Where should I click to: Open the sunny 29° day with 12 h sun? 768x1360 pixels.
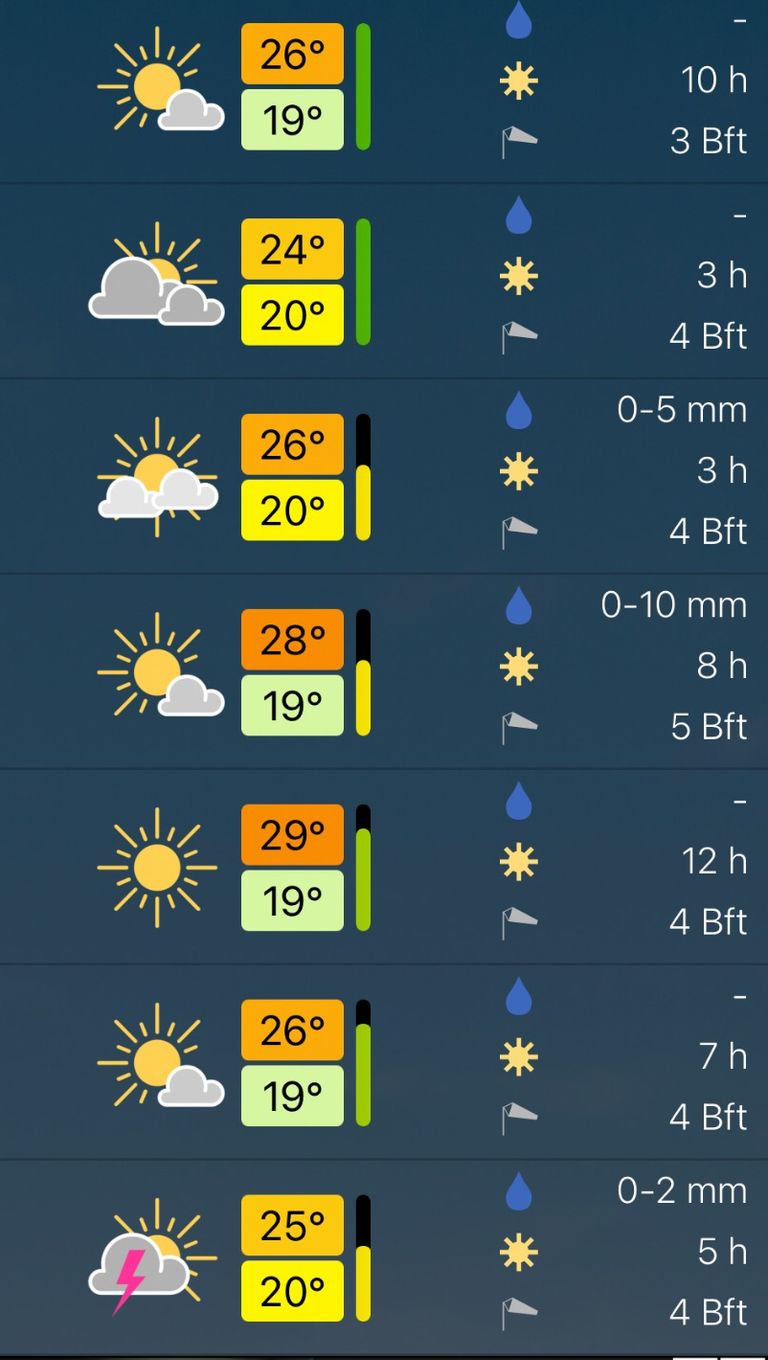coord(384,866)
